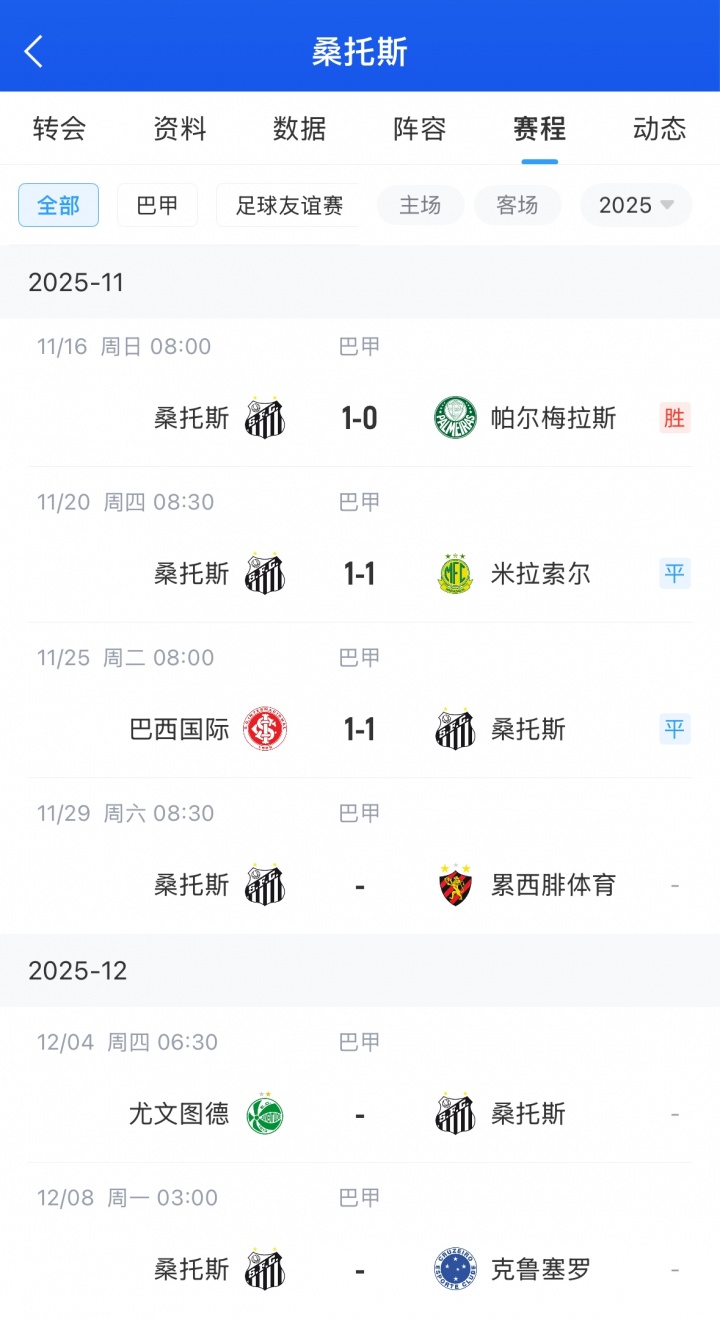The width and height of the screenshot is (720, 1320).
Task: Open the 动态 tab
Action: point(659,128)
